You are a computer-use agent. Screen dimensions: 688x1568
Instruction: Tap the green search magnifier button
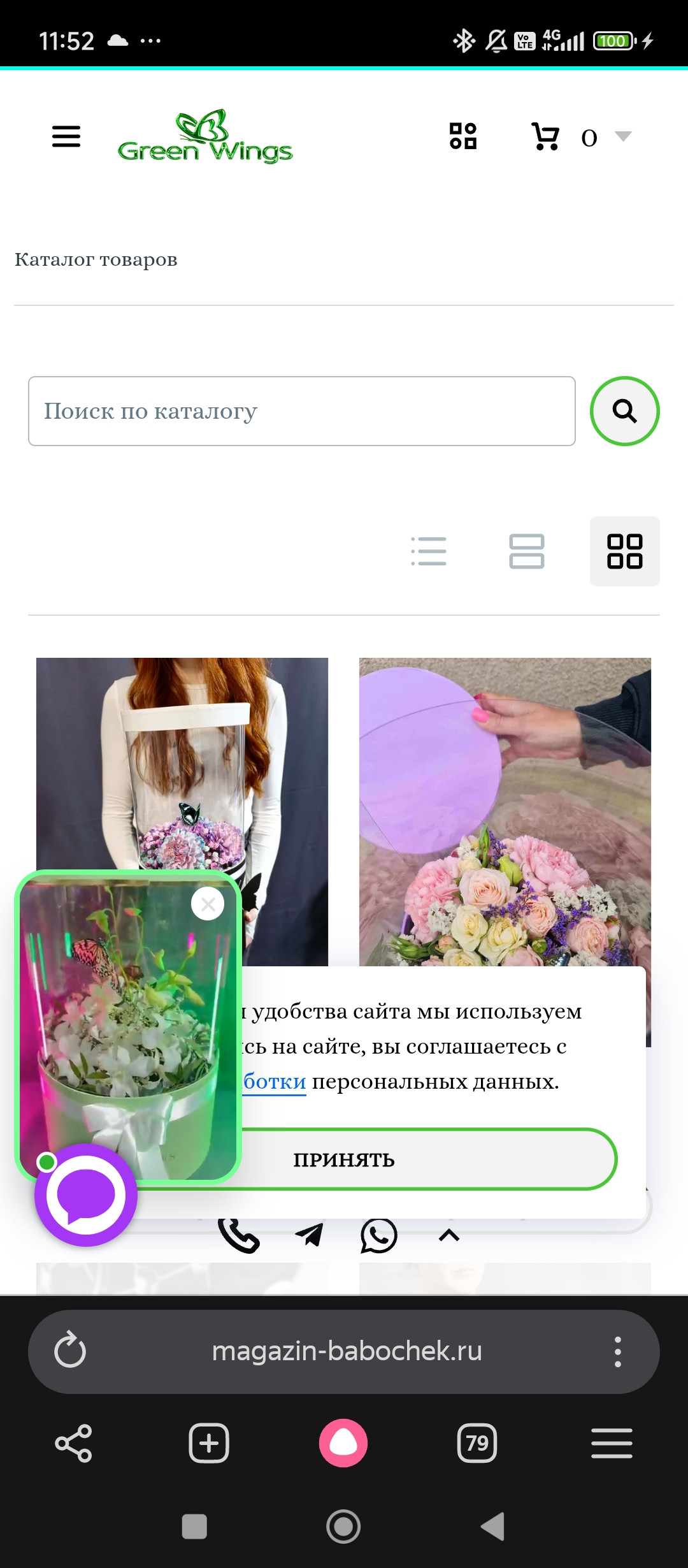(x=625, y=411)
